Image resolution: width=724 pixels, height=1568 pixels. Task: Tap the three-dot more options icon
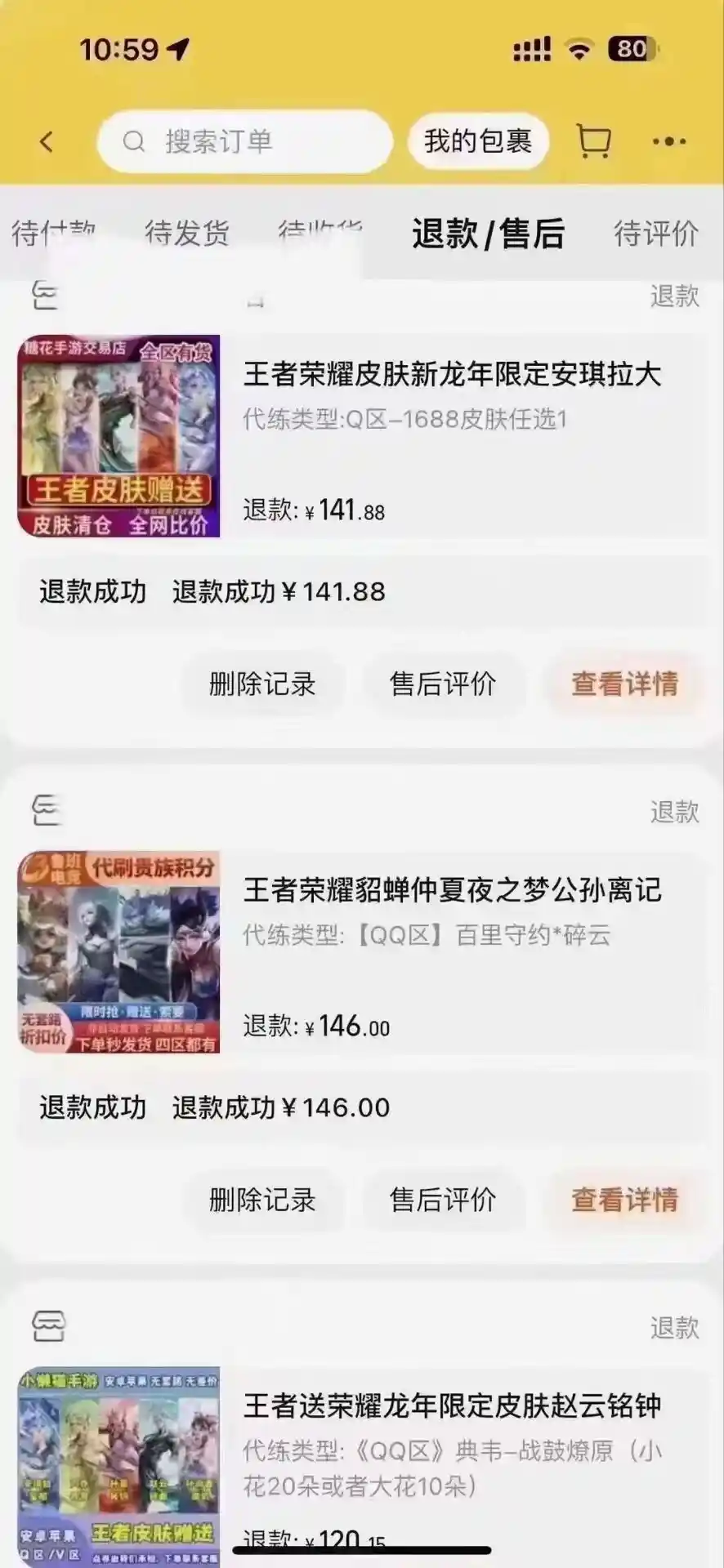pos(668,140)
